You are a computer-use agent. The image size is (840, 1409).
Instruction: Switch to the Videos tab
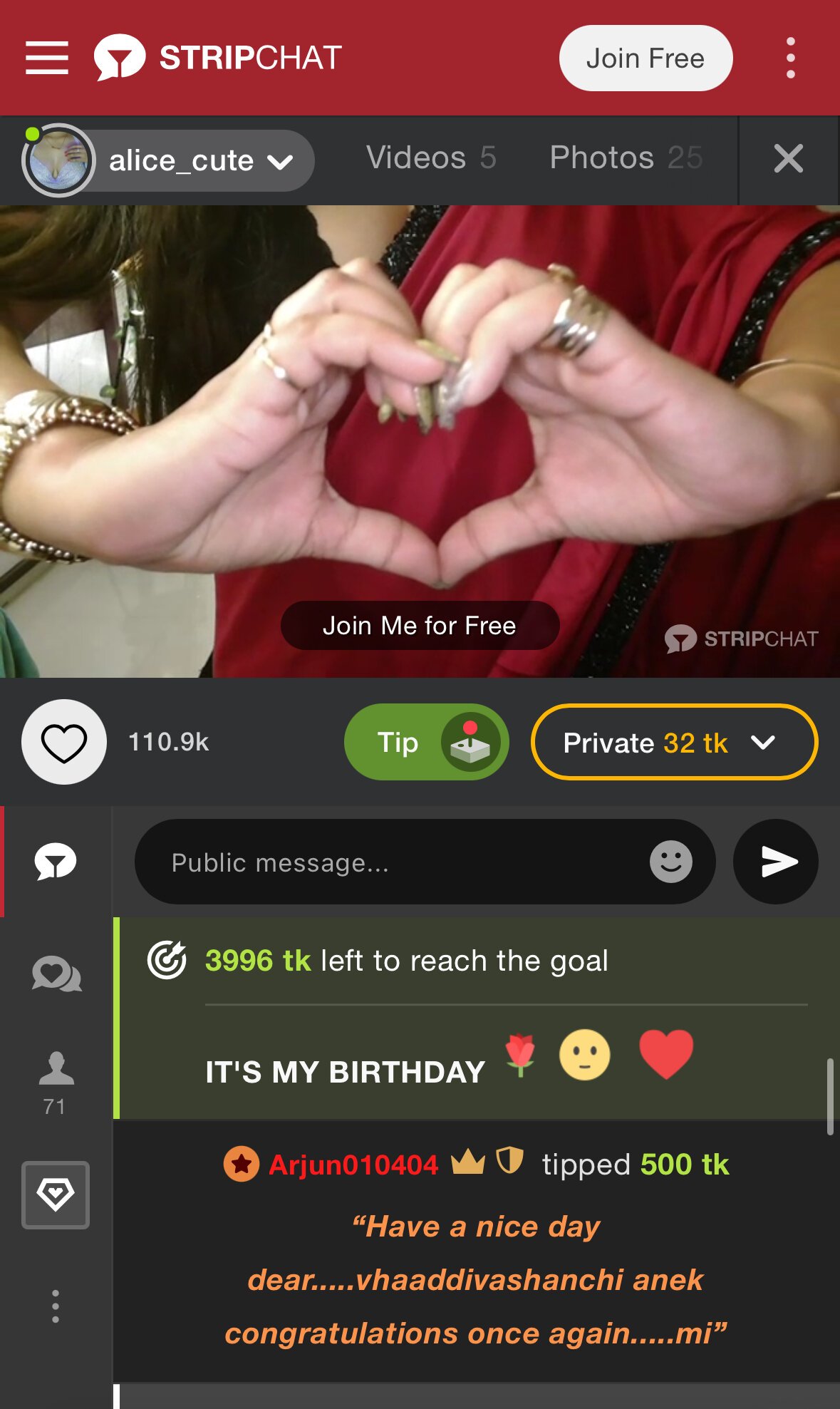(430, 158)
